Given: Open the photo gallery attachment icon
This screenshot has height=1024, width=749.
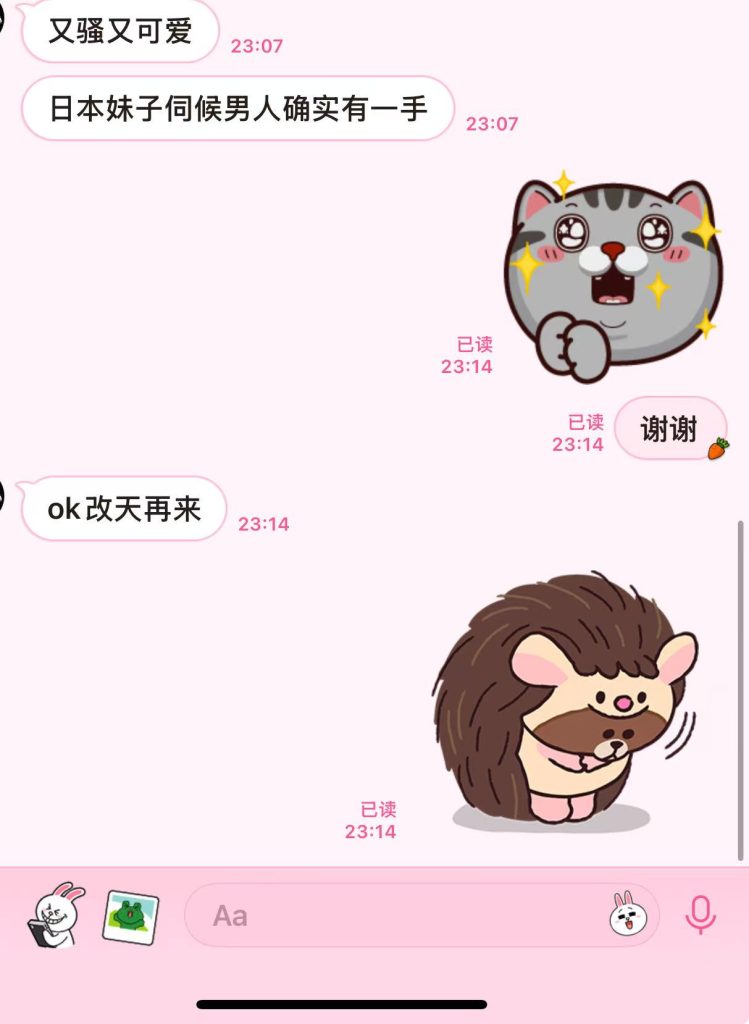Looking at the screenshot, I should (130, 916).
